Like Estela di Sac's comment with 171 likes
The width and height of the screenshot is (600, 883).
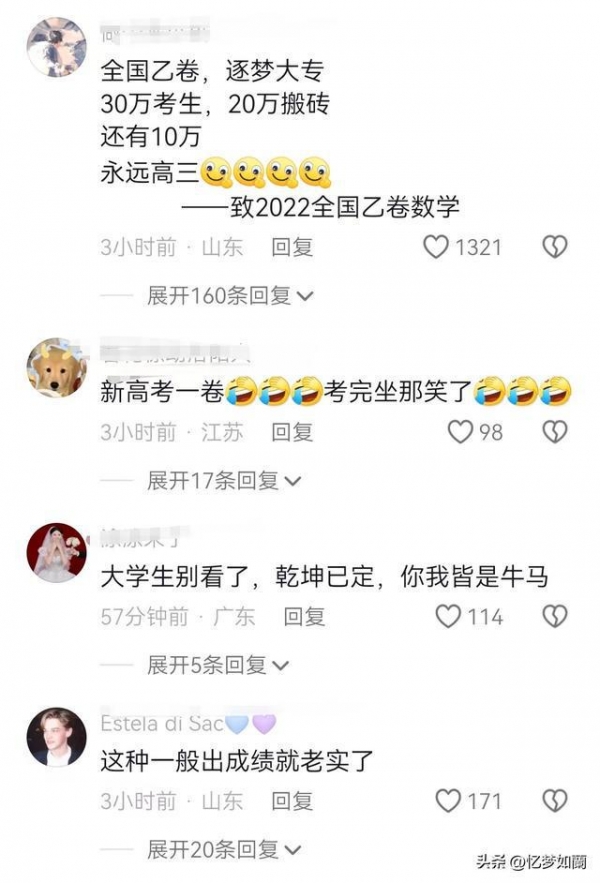click(x=449, y=801)
